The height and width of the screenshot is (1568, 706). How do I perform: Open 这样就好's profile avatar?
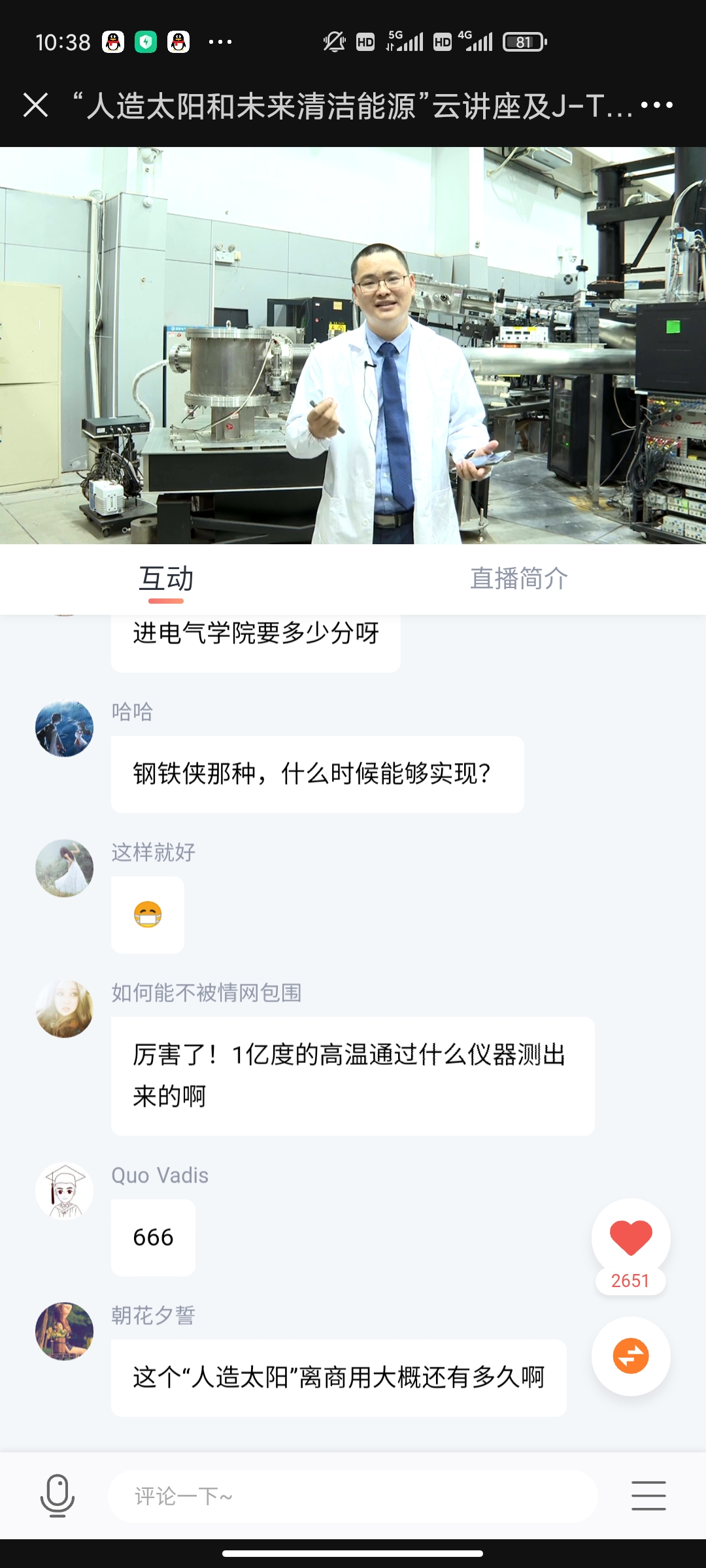[x=64, y=868]
